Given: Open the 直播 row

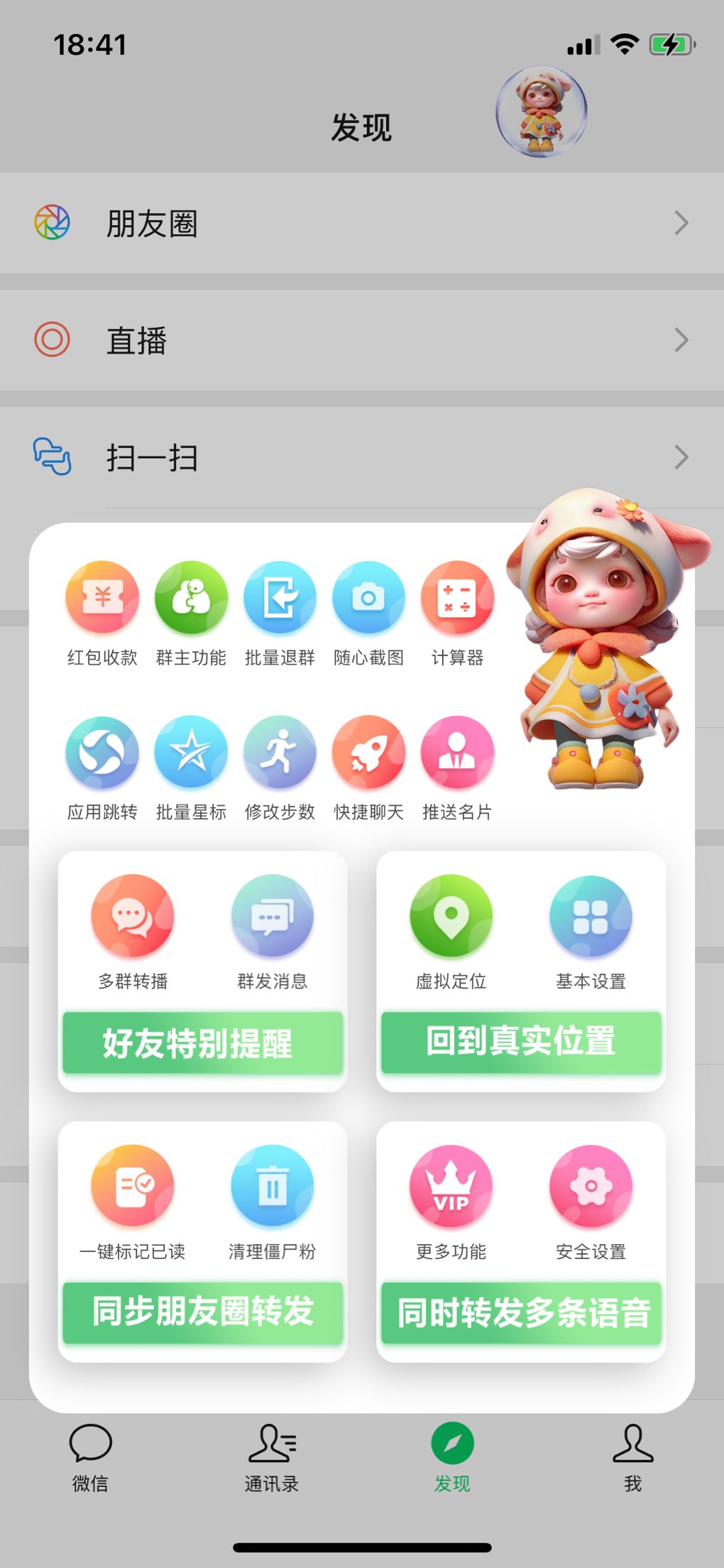Looking at the screenshot, I should click(362, 340).
